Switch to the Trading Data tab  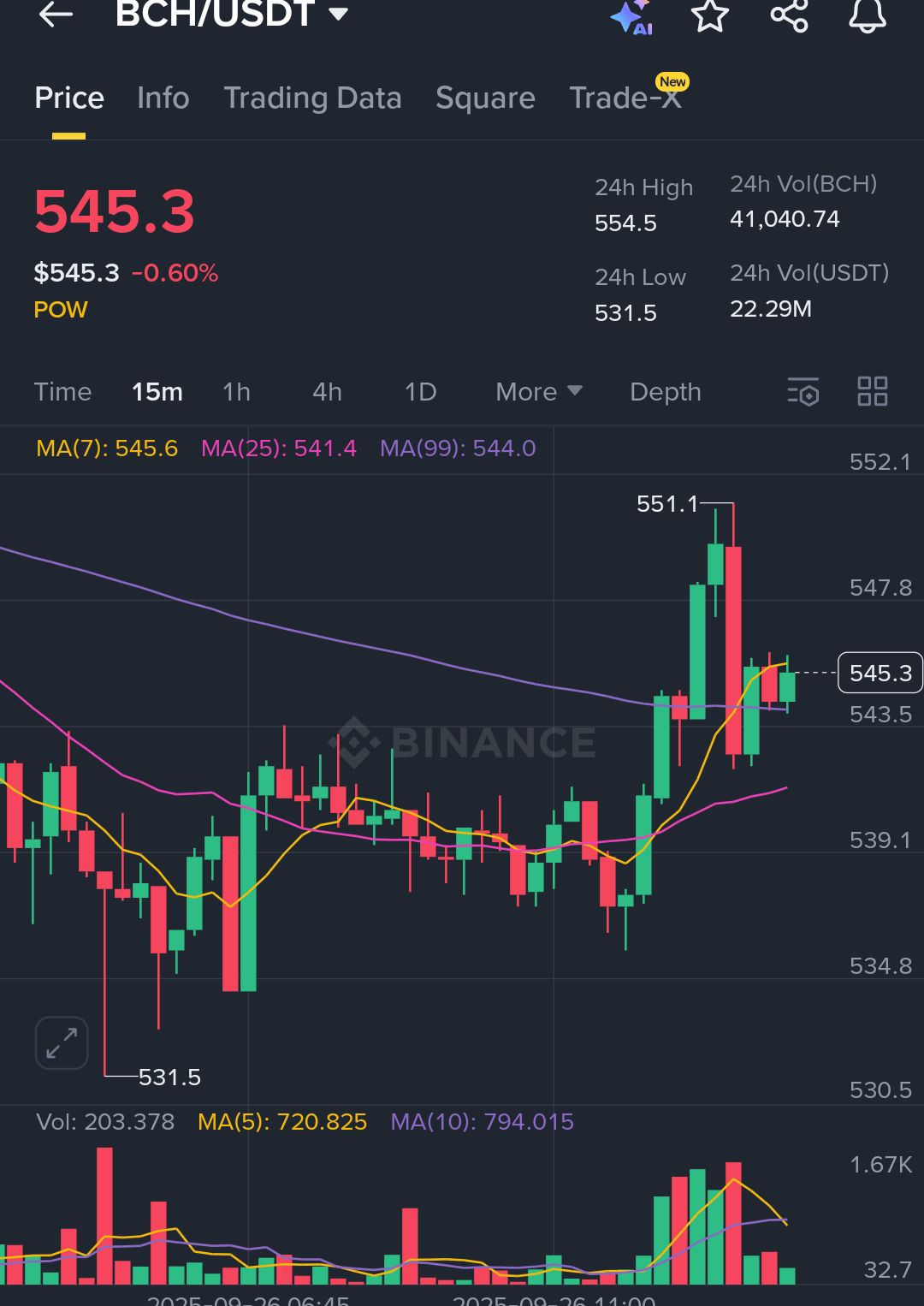[x=312, y=98]
